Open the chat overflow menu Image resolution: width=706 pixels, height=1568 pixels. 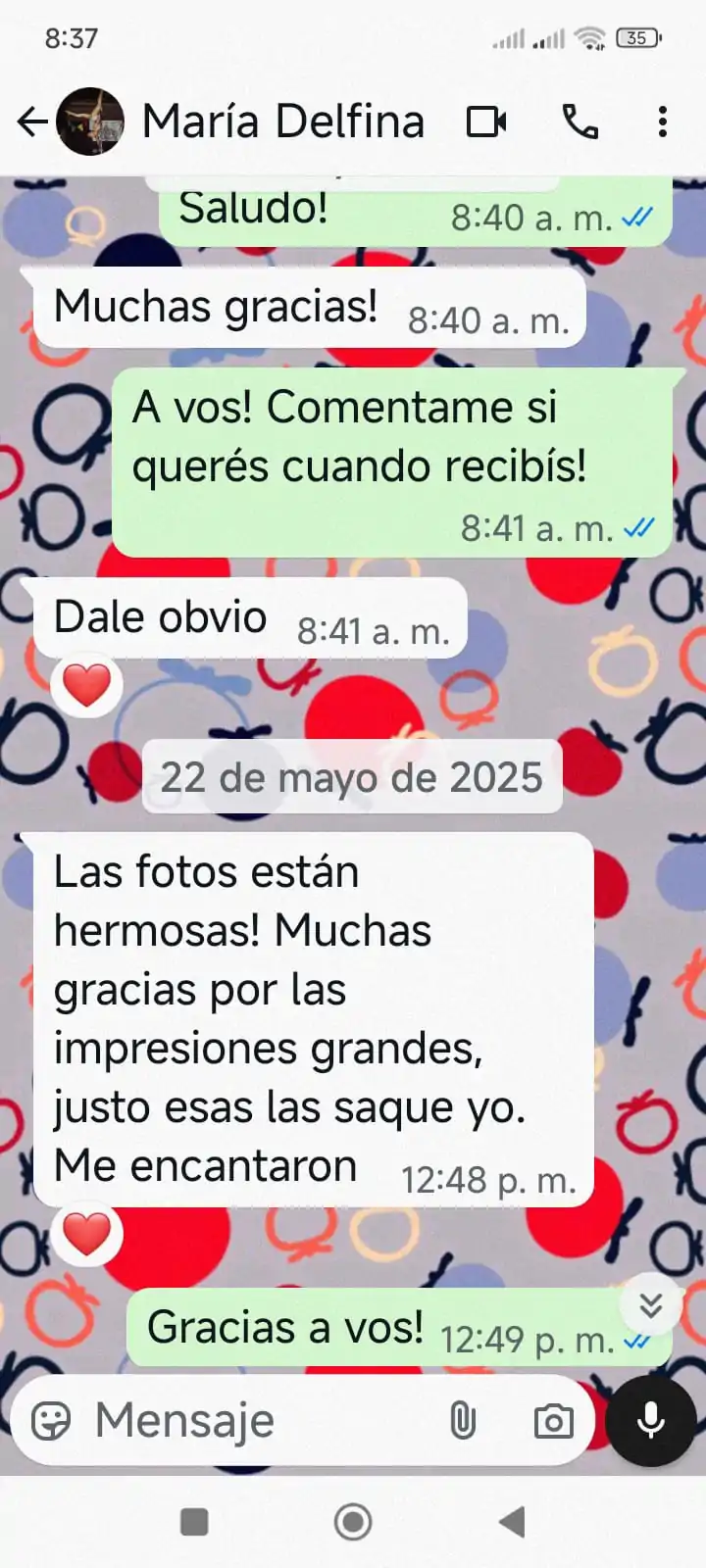click(663, 122)
